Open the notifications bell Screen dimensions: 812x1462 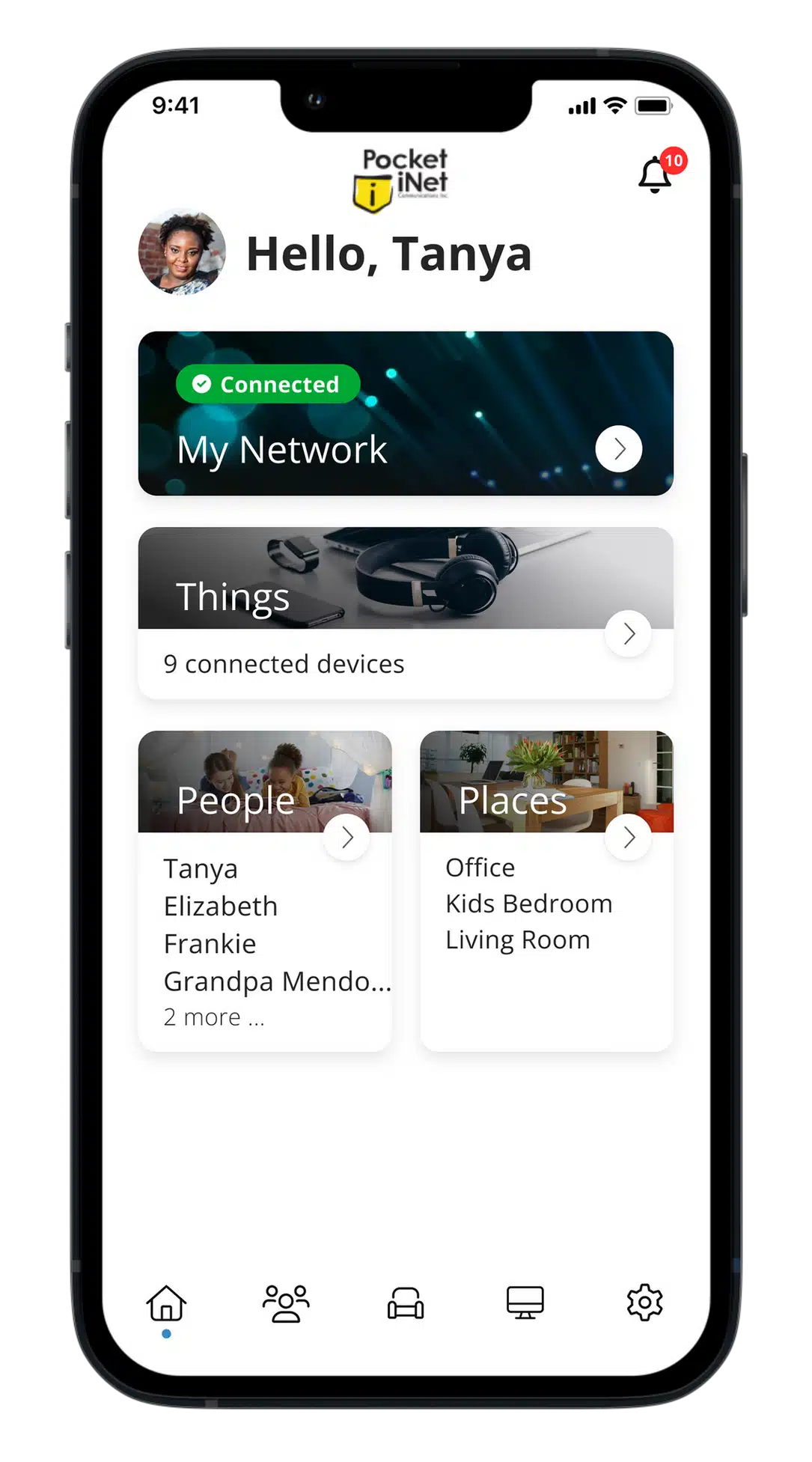coord(655,176)
